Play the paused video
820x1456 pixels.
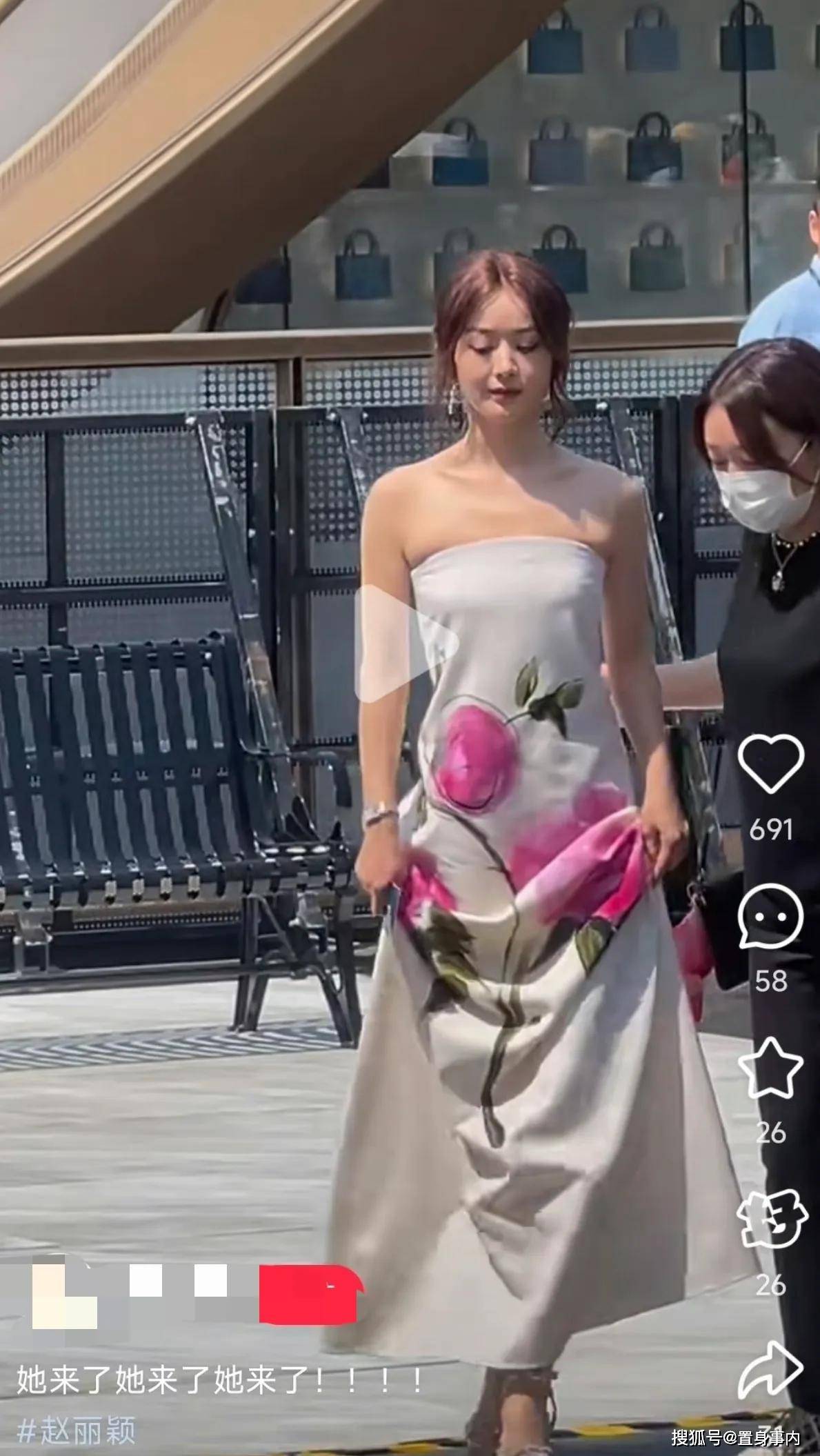tap(407, 644)
